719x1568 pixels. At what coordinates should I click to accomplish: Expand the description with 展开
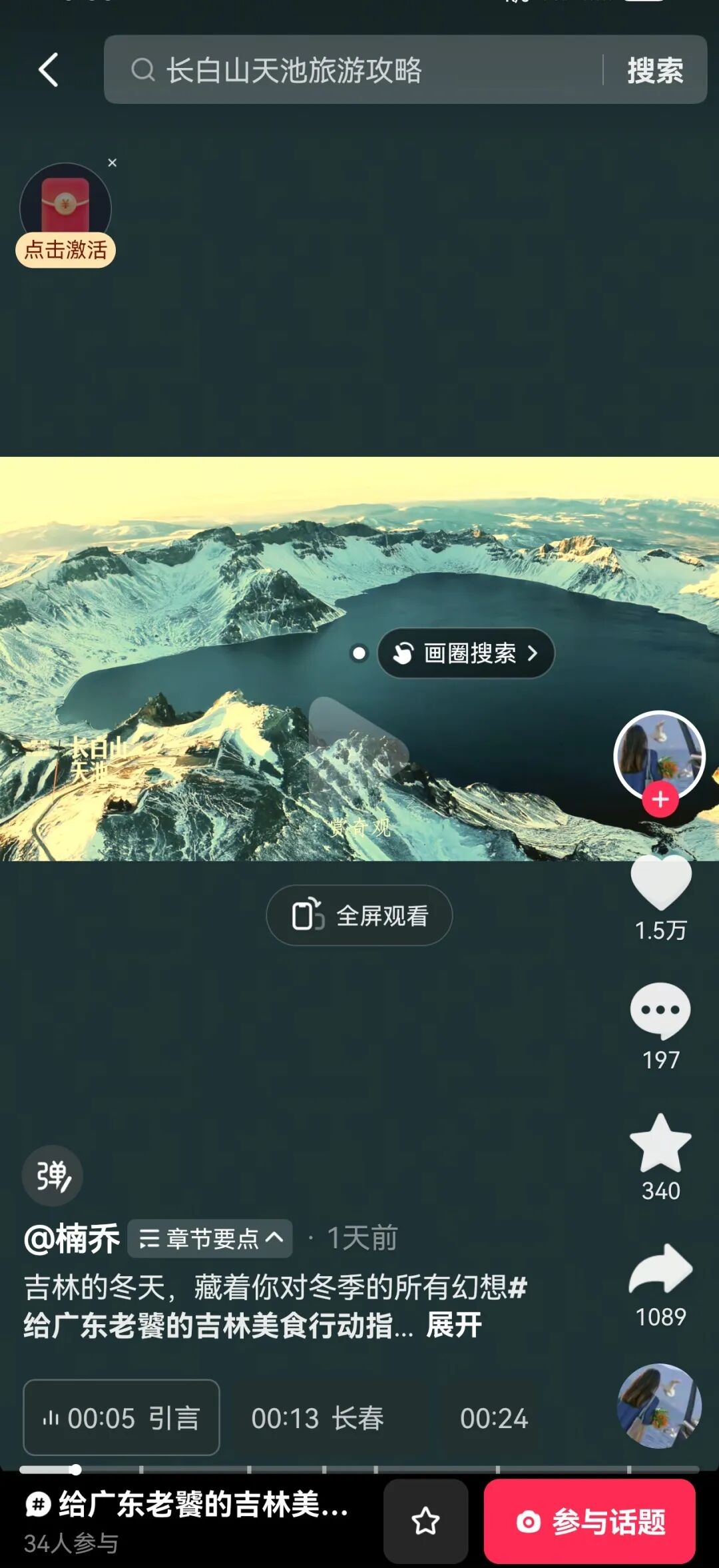coord(454,1325)
